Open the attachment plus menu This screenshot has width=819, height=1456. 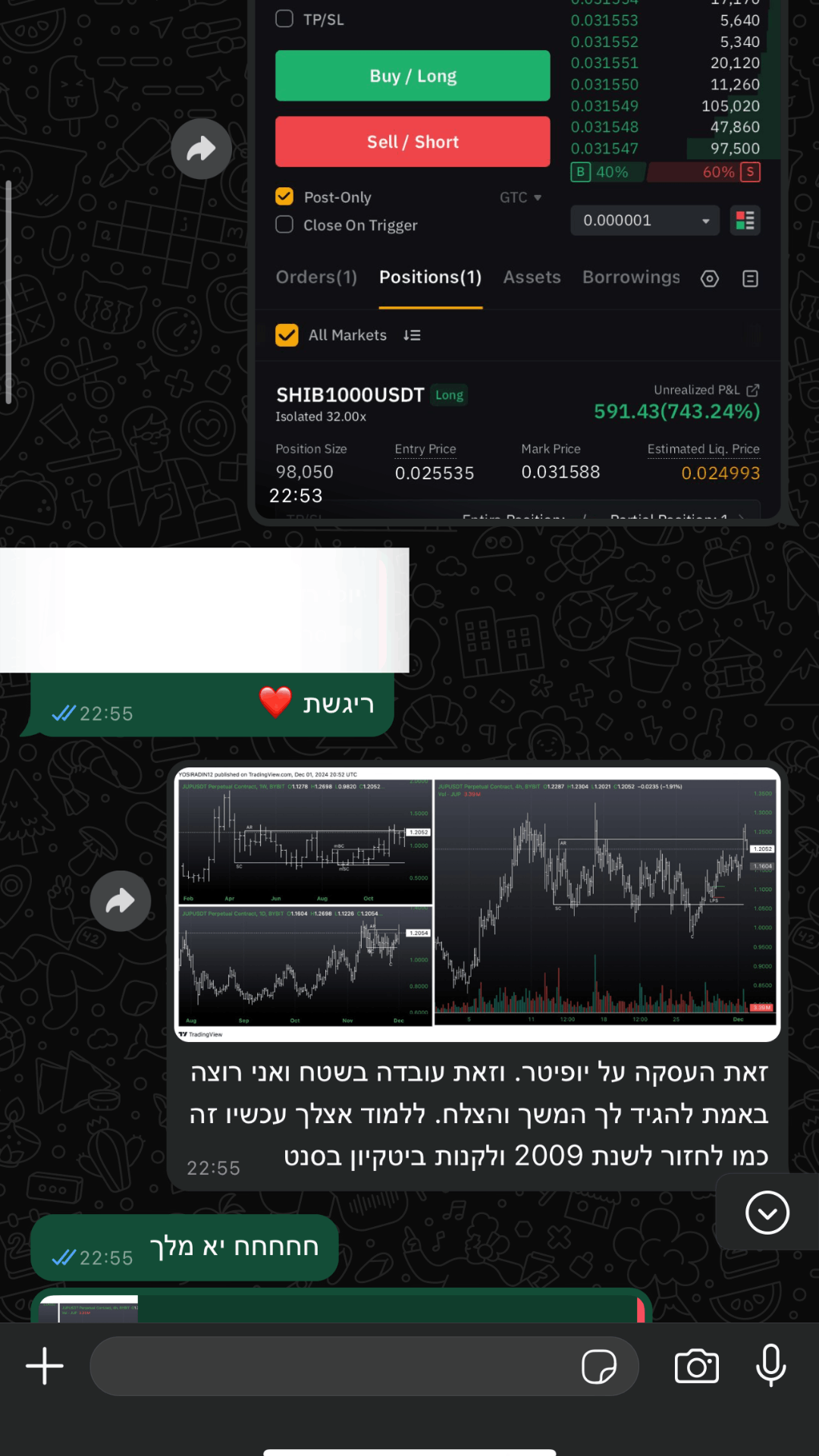click(45, 1367)
